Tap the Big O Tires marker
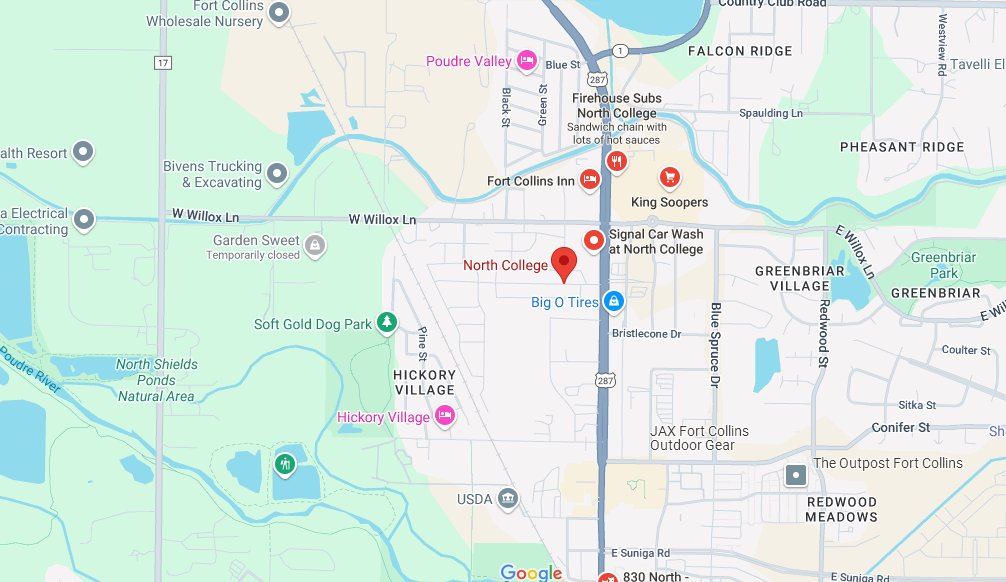This screenshot has width=1006, height=582. pyautogui.click(x=614, y=301)
